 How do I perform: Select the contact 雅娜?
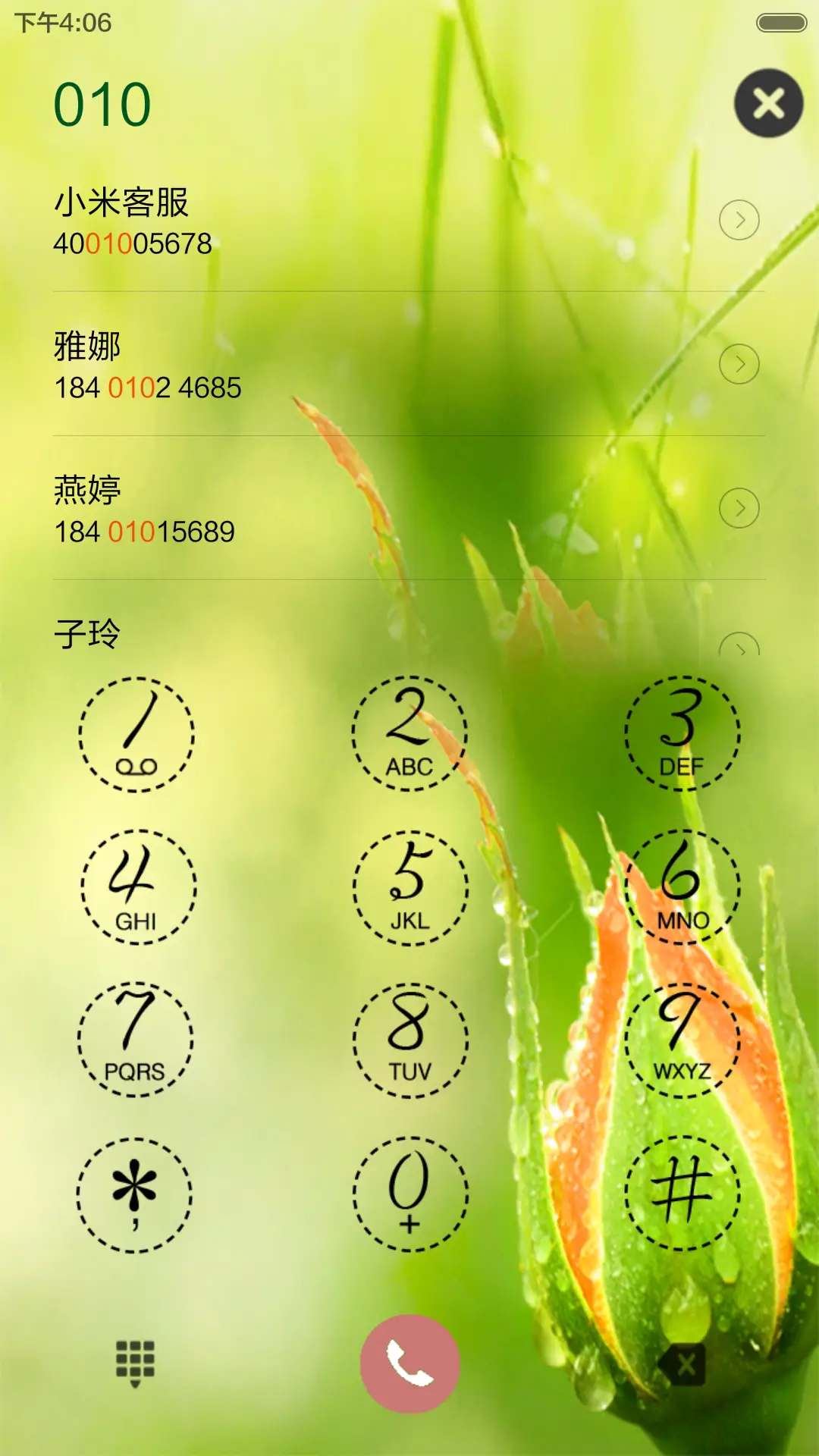303,364
